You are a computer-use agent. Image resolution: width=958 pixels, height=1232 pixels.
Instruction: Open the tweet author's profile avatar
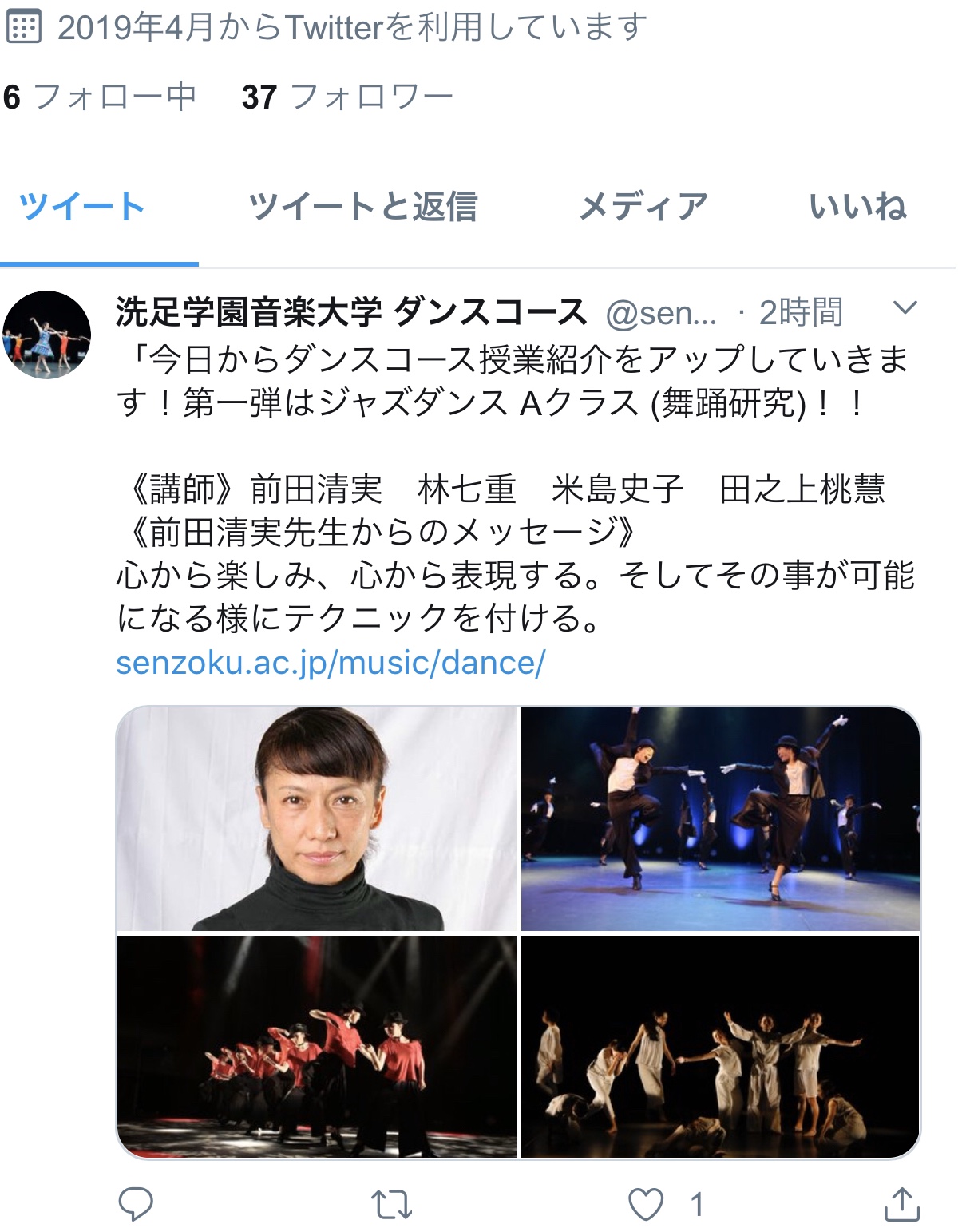(46, 335)
